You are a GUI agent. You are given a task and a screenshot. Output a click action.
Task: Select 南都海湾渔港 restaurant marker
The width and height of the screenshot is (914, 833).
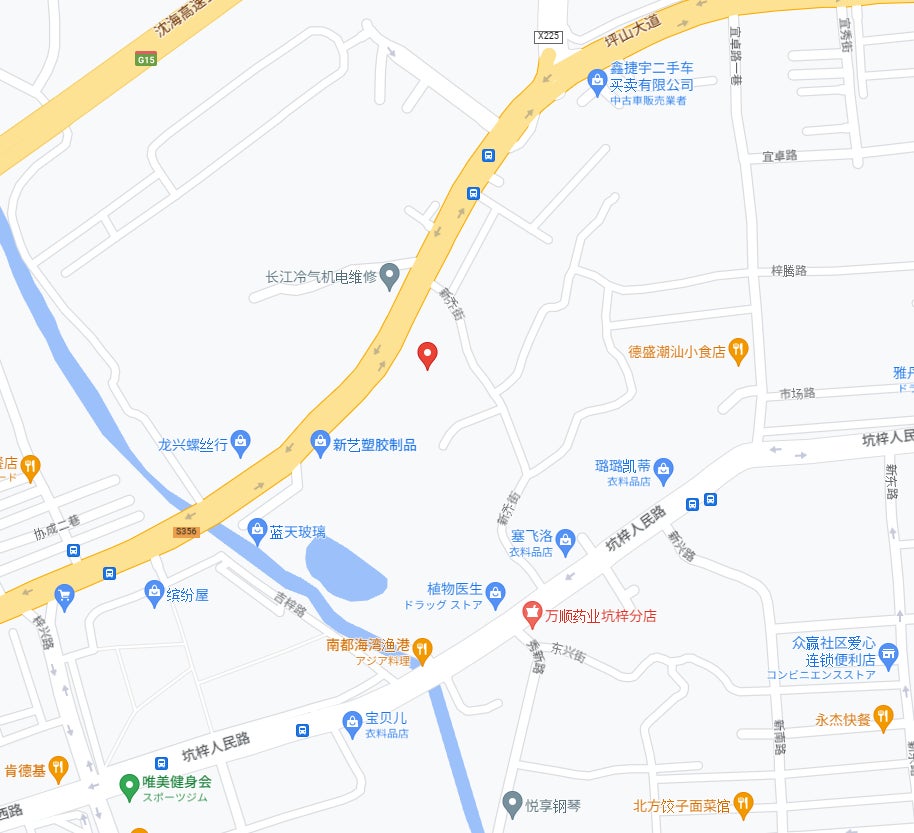coord(423,650)
